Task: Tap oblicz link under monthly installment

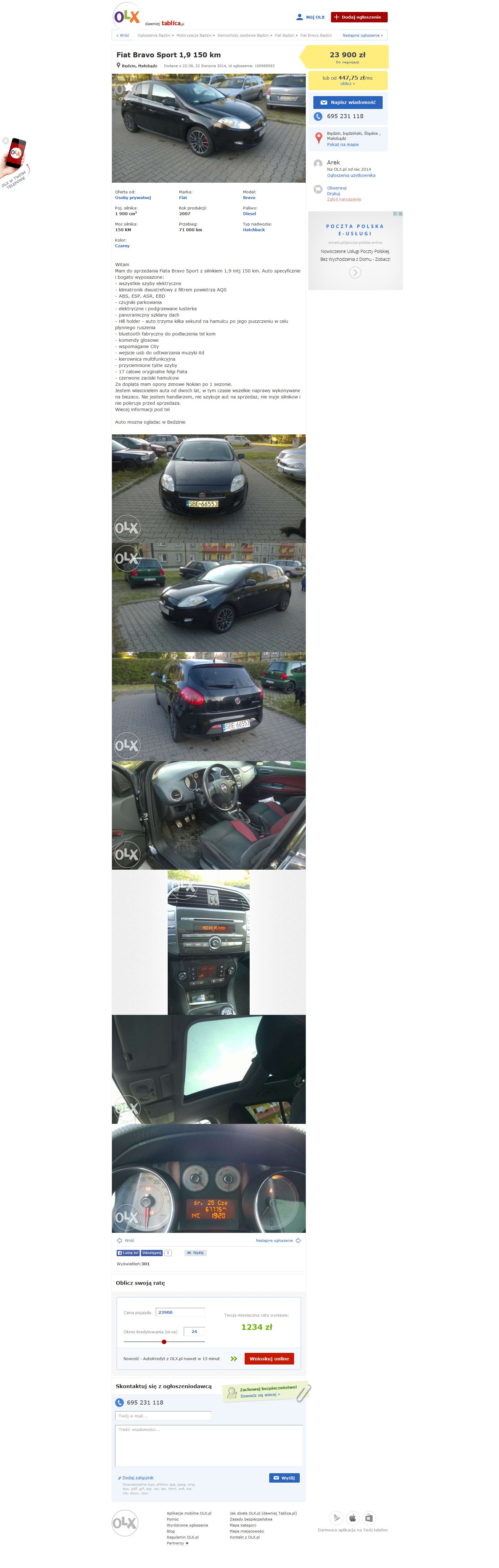Action: point(347,84)
